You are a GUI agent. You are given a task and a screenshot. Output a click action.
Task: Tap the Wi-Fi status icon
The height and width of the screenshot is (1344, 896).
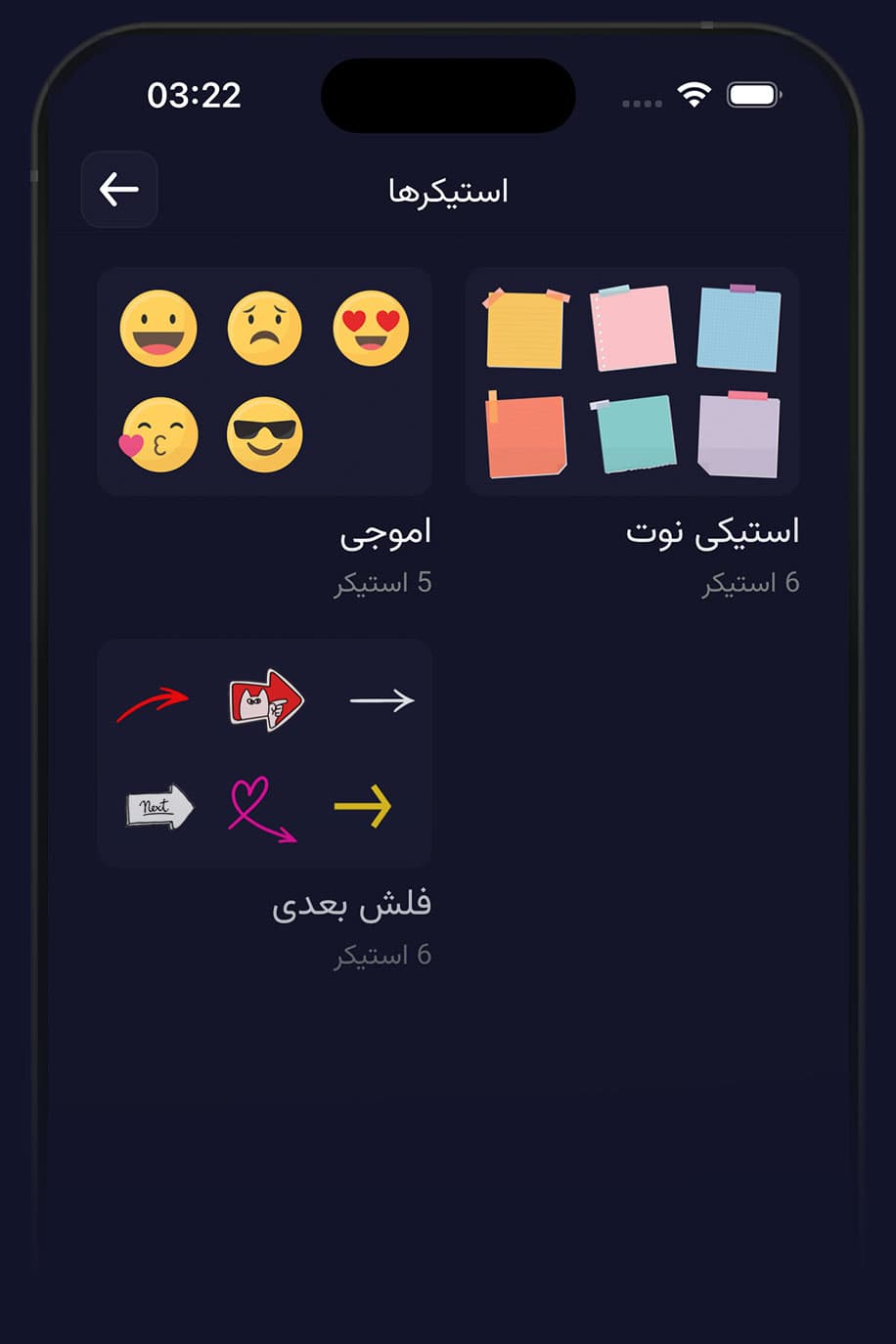694,95
